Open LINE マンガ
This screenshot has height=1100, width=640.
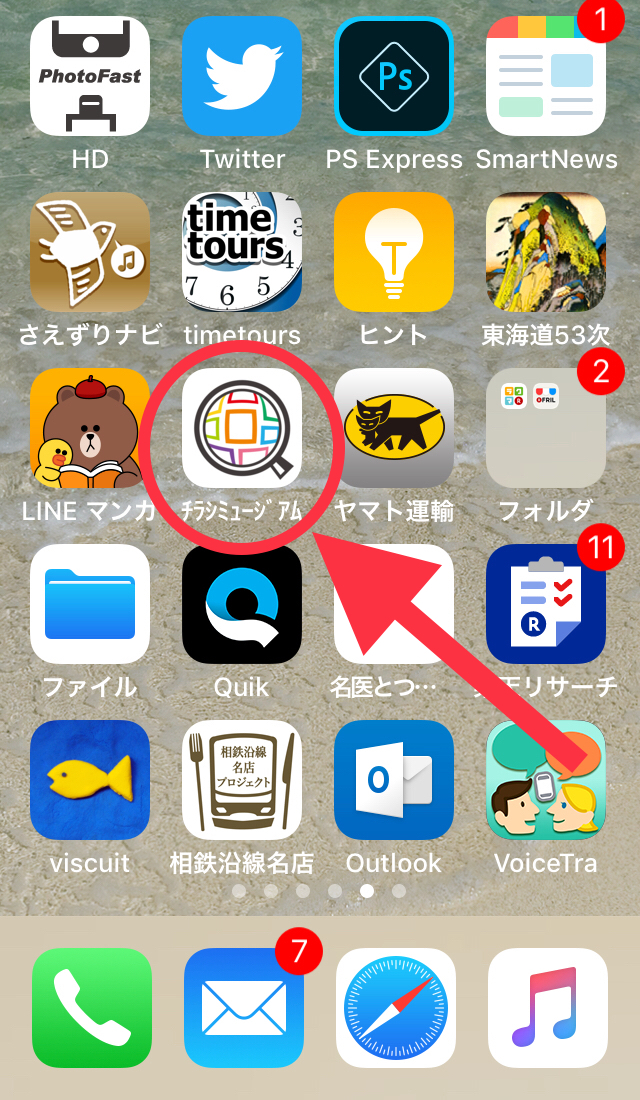coord(90,428)
